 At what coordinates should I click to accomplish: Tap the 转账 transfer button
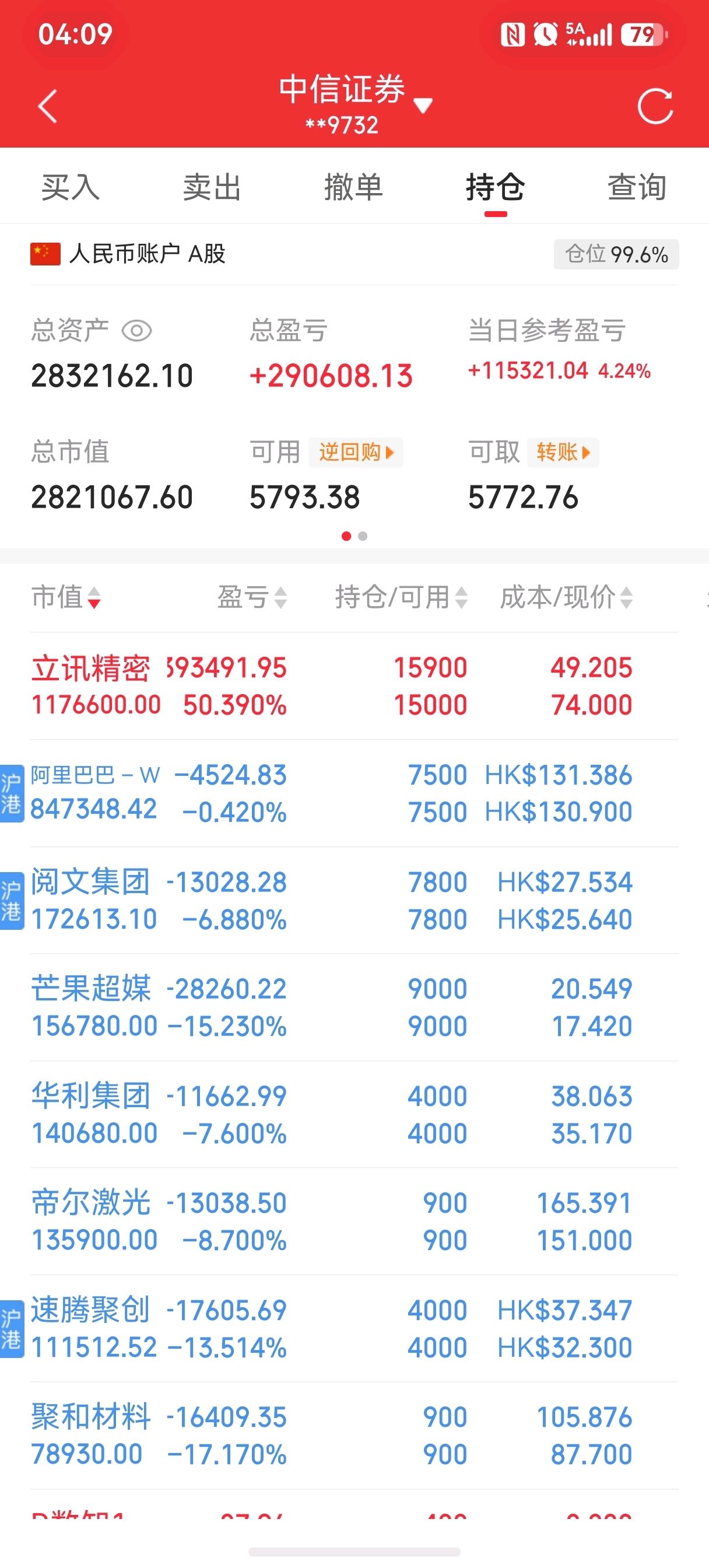click(x=563, y=452)
